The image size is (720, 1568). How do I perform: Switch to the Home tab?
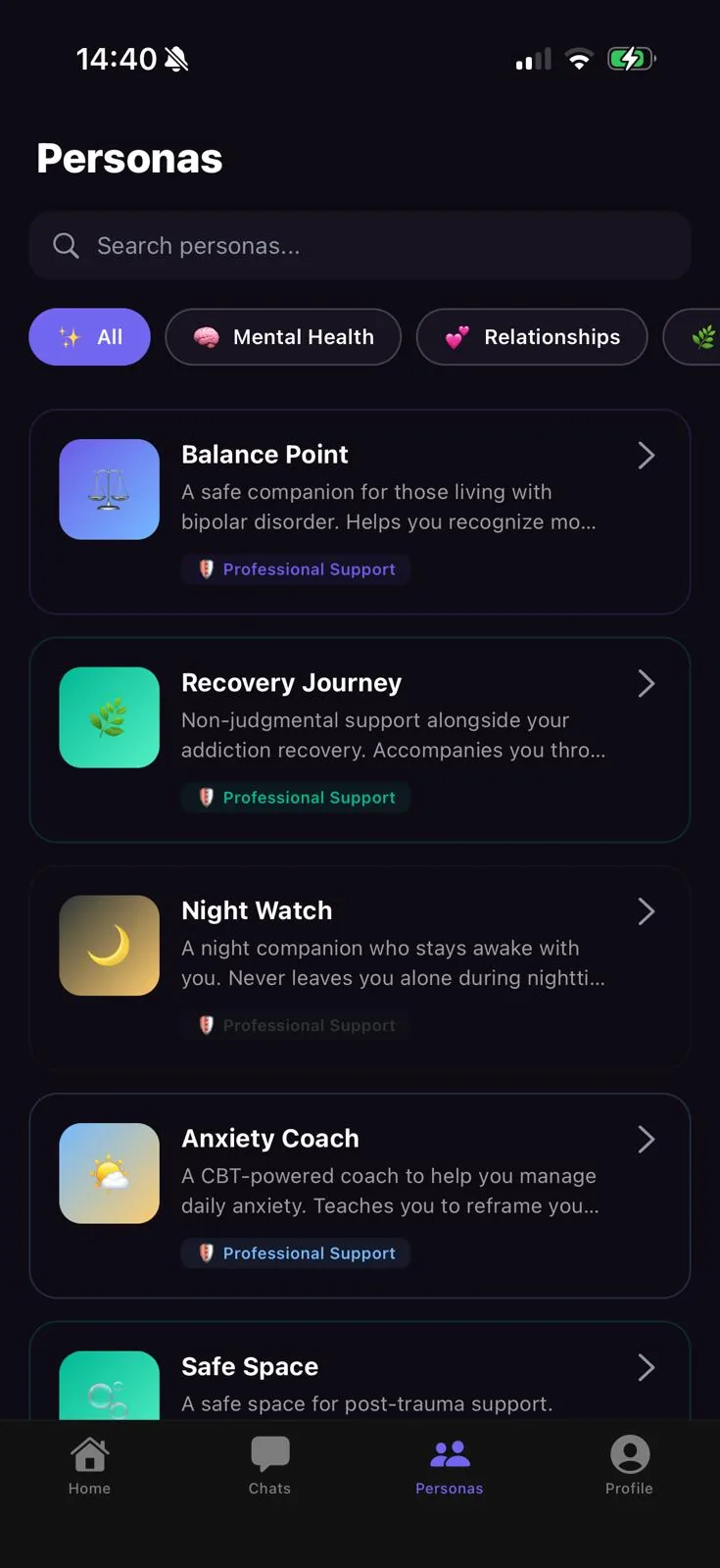coord(89,1466)
